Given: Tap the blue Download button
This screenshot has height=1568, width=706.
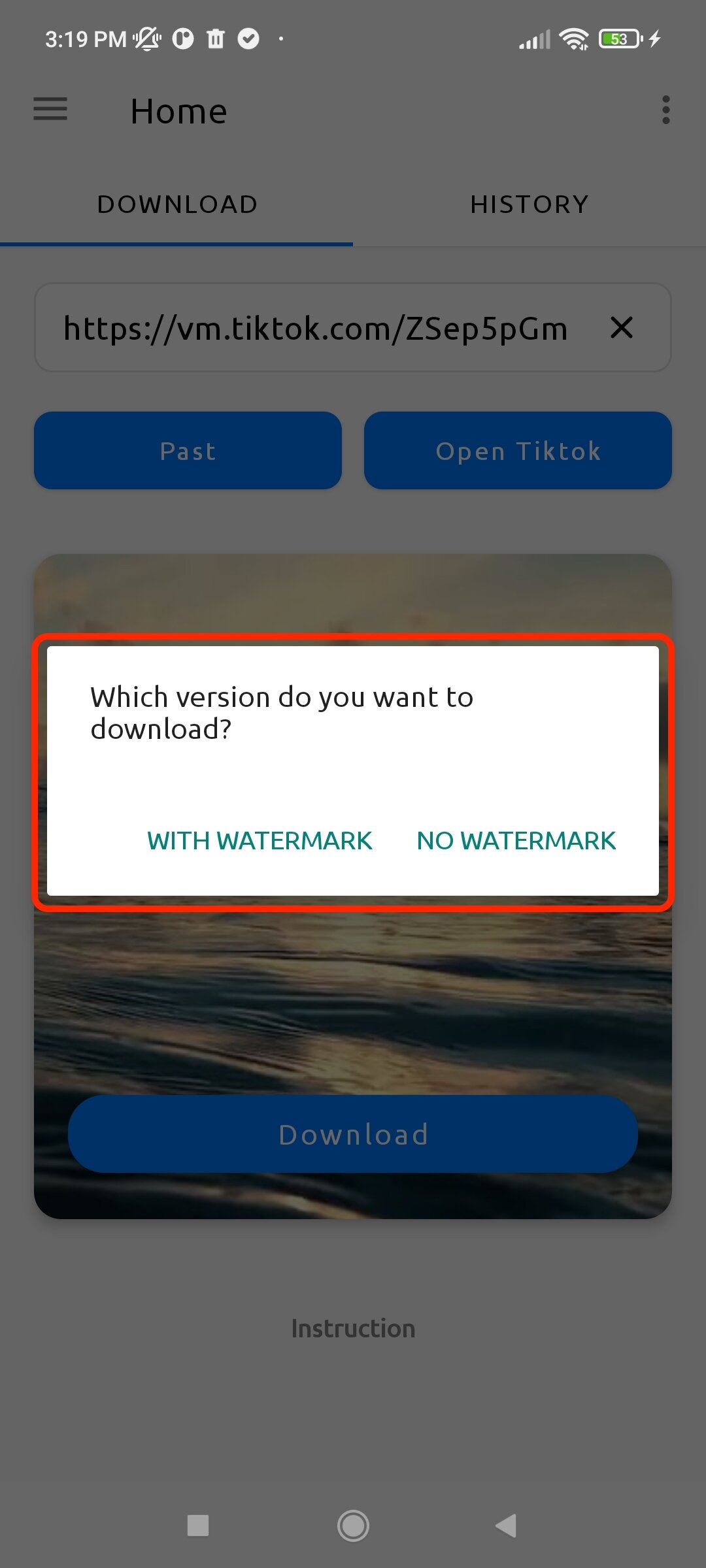Looking at the screenshot, I should coord(353,1134).
